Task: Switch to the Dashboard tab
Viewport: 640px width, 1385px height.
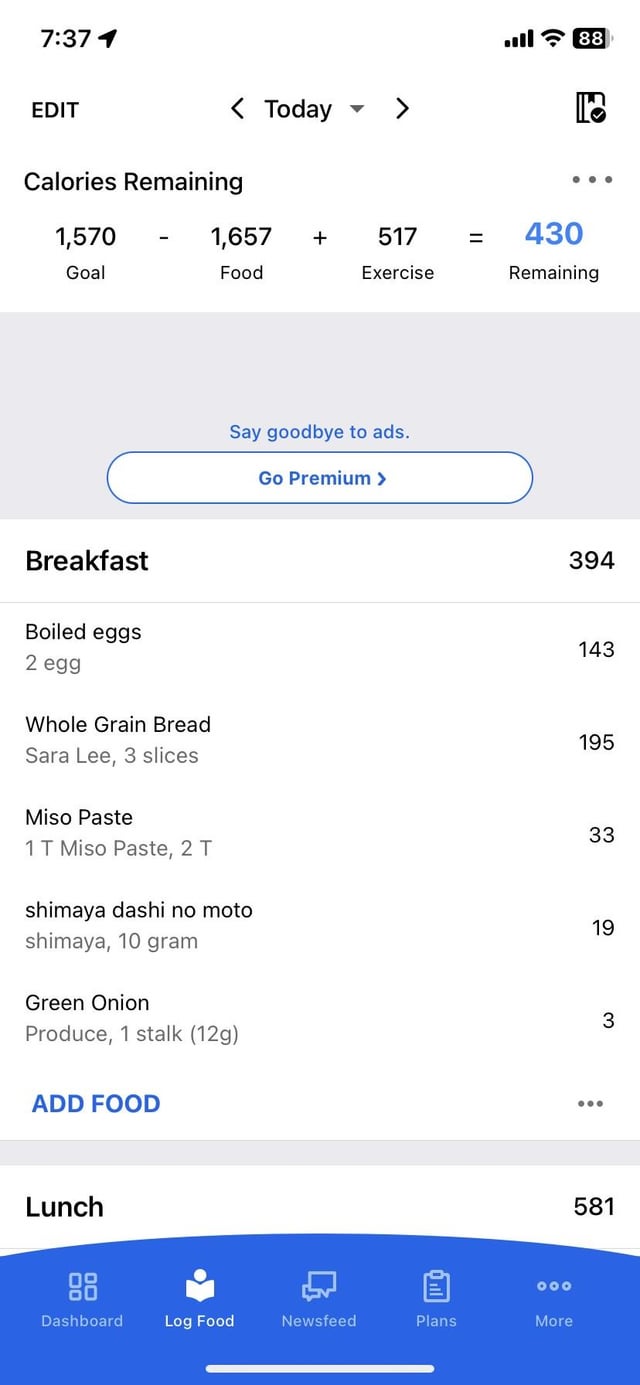Action: coord(82,1299)
